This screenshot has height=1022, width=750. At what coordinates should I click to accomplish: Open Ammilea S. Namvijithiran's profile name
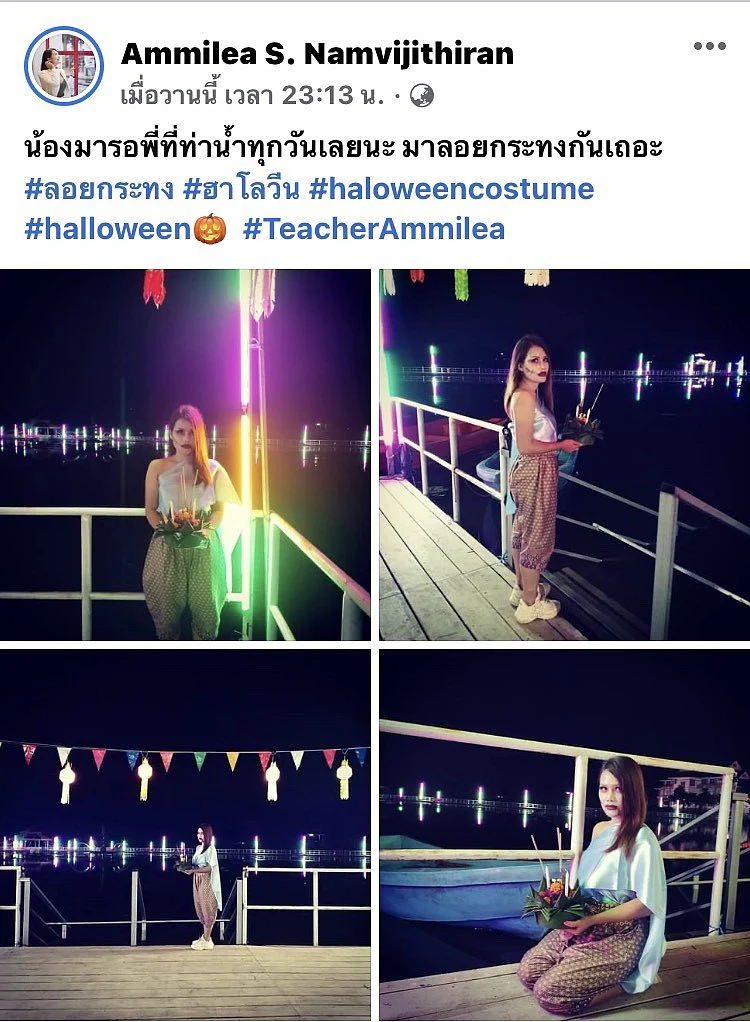click(317, 53)
